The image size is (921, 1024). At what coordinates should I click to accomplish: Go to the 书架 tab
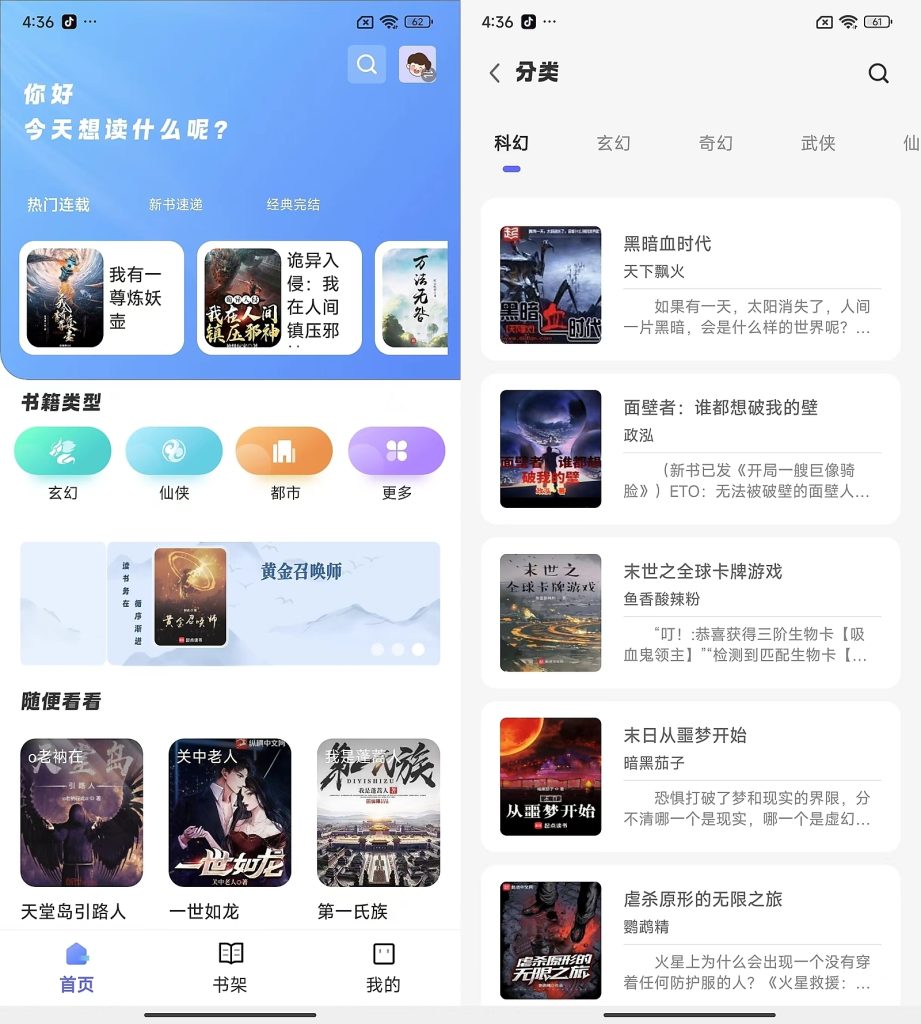pos(230,967)
